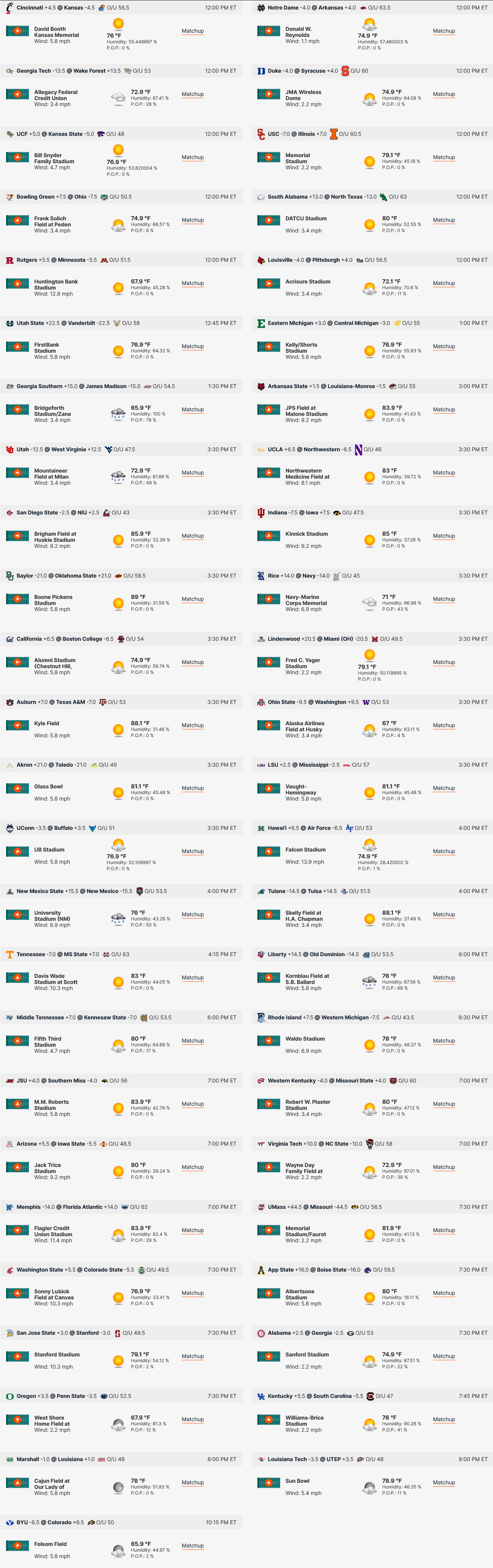Open Matchup for Kentucky @ South Carolina
493x1568 pixels.
[x=444, y=1419]
